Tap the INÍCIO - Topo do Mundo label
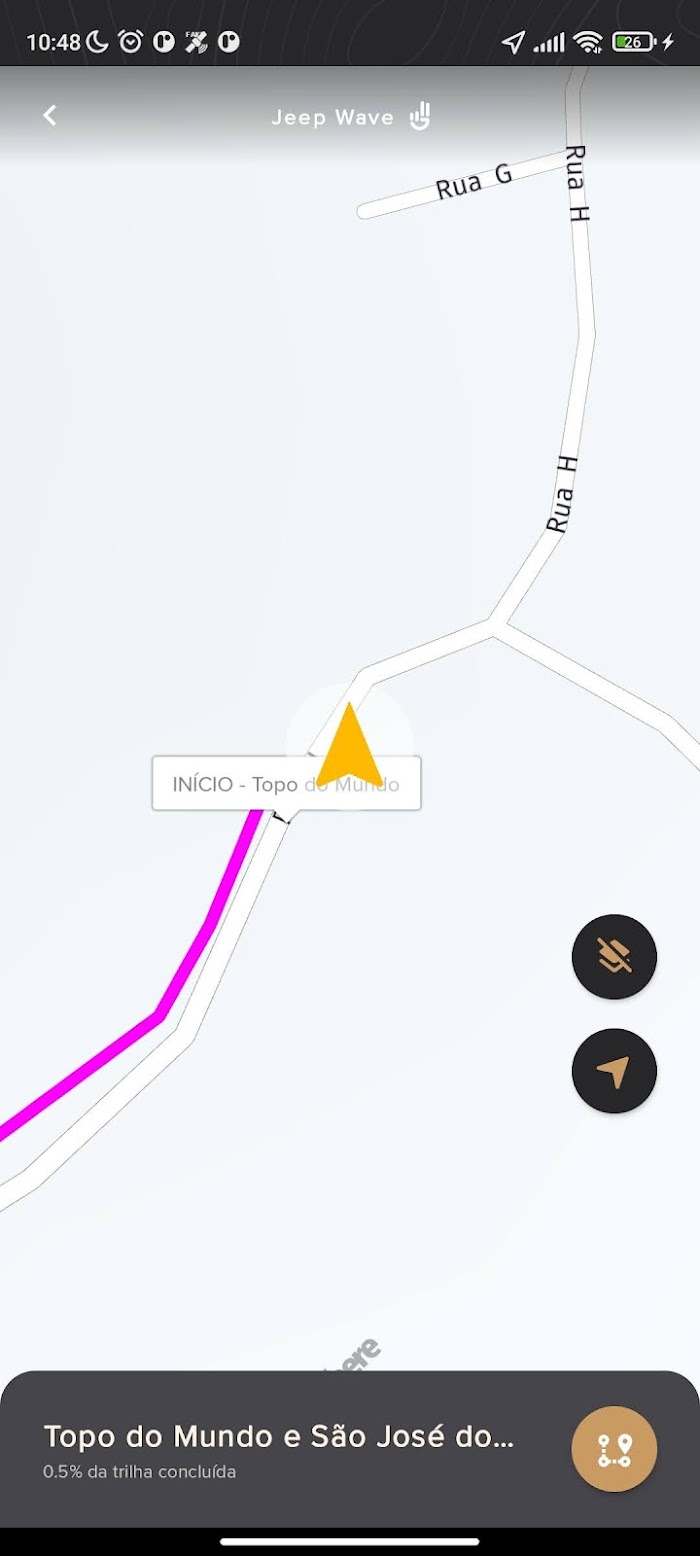 tap(286, 783)
